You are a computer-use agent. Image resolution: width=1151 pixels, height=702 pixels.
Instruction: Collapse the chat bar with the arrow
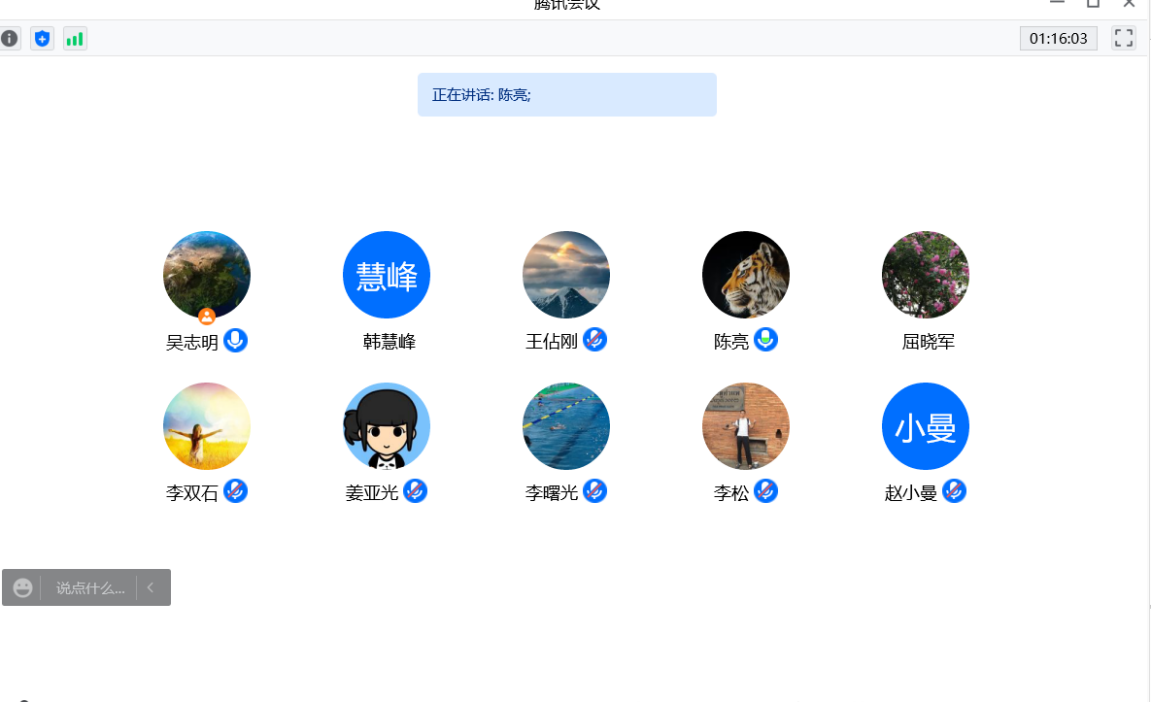(151, 588)
